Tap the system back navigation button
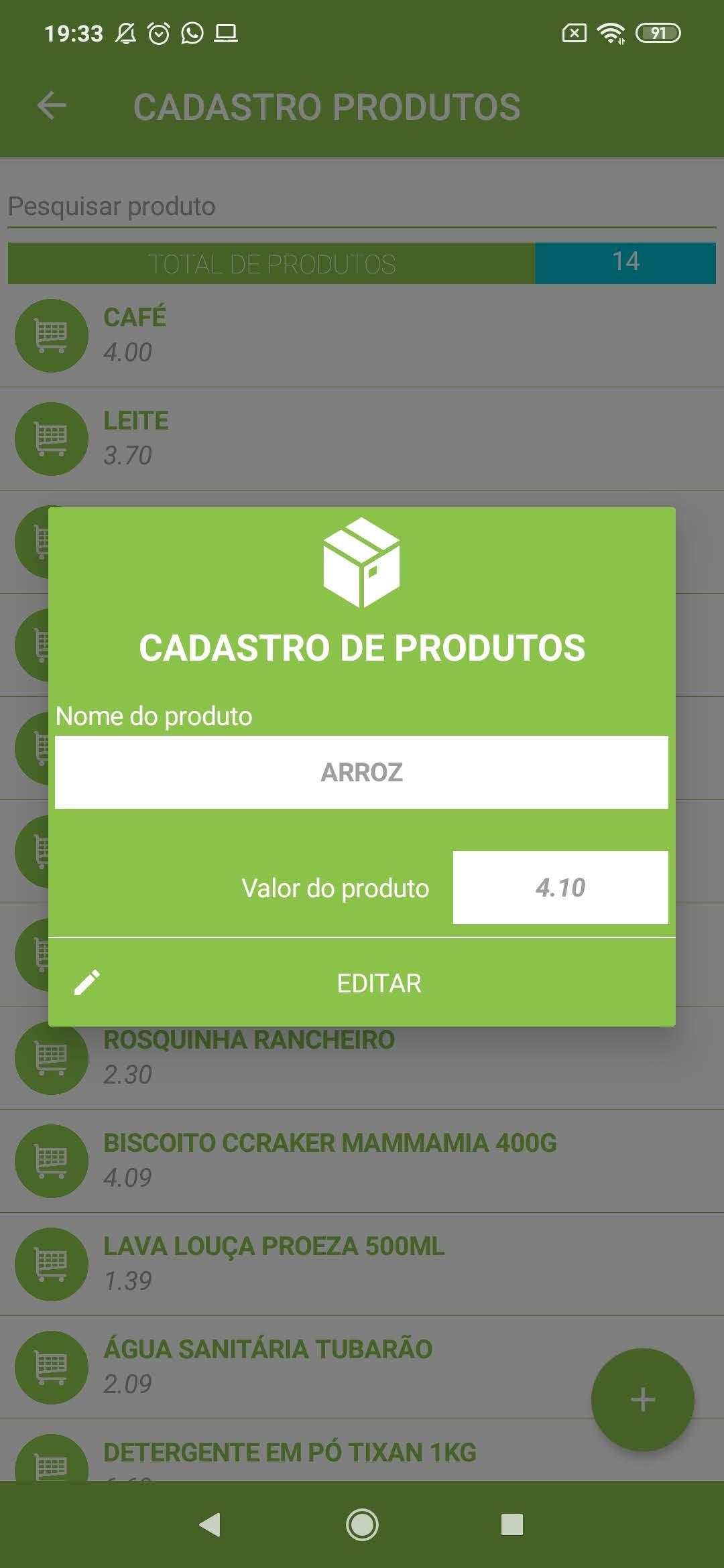This screenshot has height=1568, width=724. click(x=210, y=1524)
